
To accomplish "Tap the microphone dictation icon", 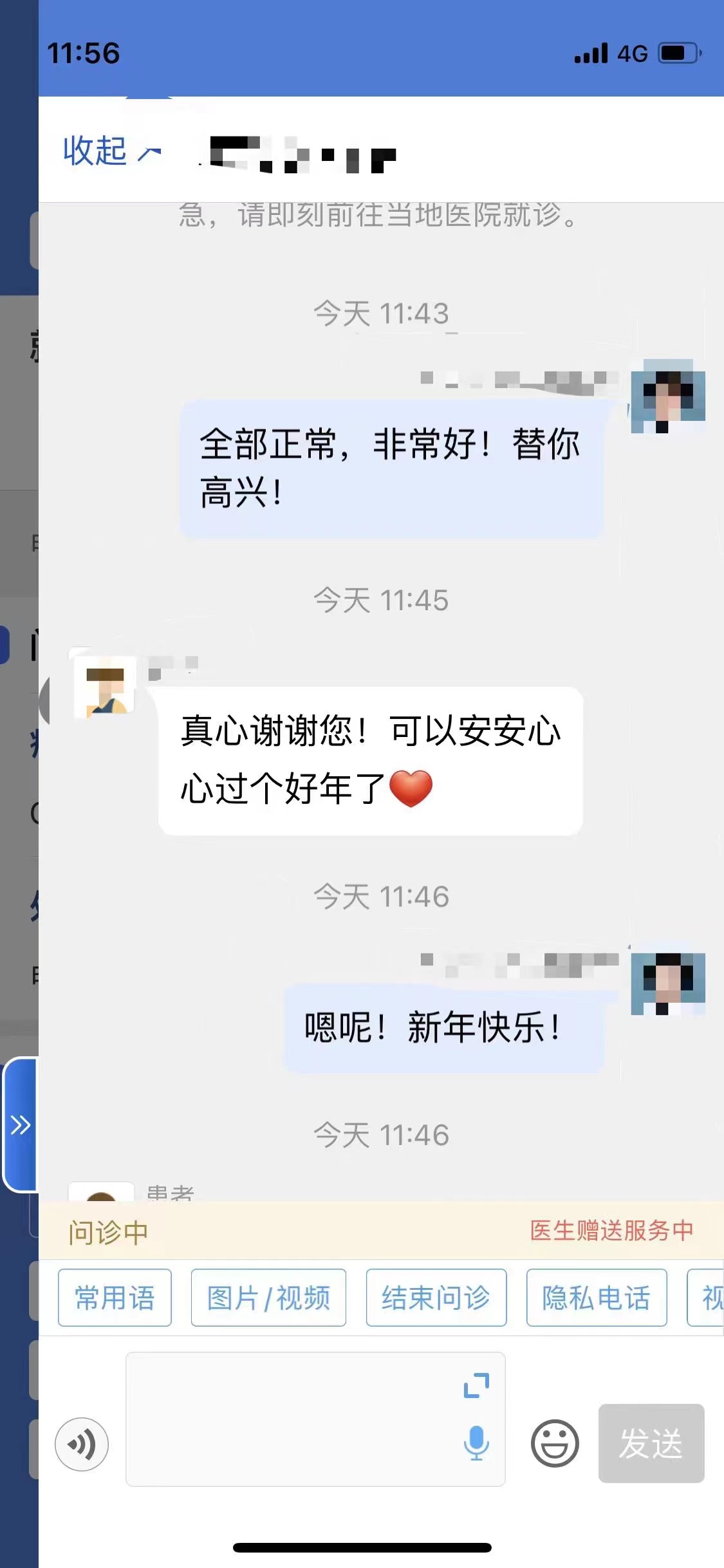I will click(476, 1442).
